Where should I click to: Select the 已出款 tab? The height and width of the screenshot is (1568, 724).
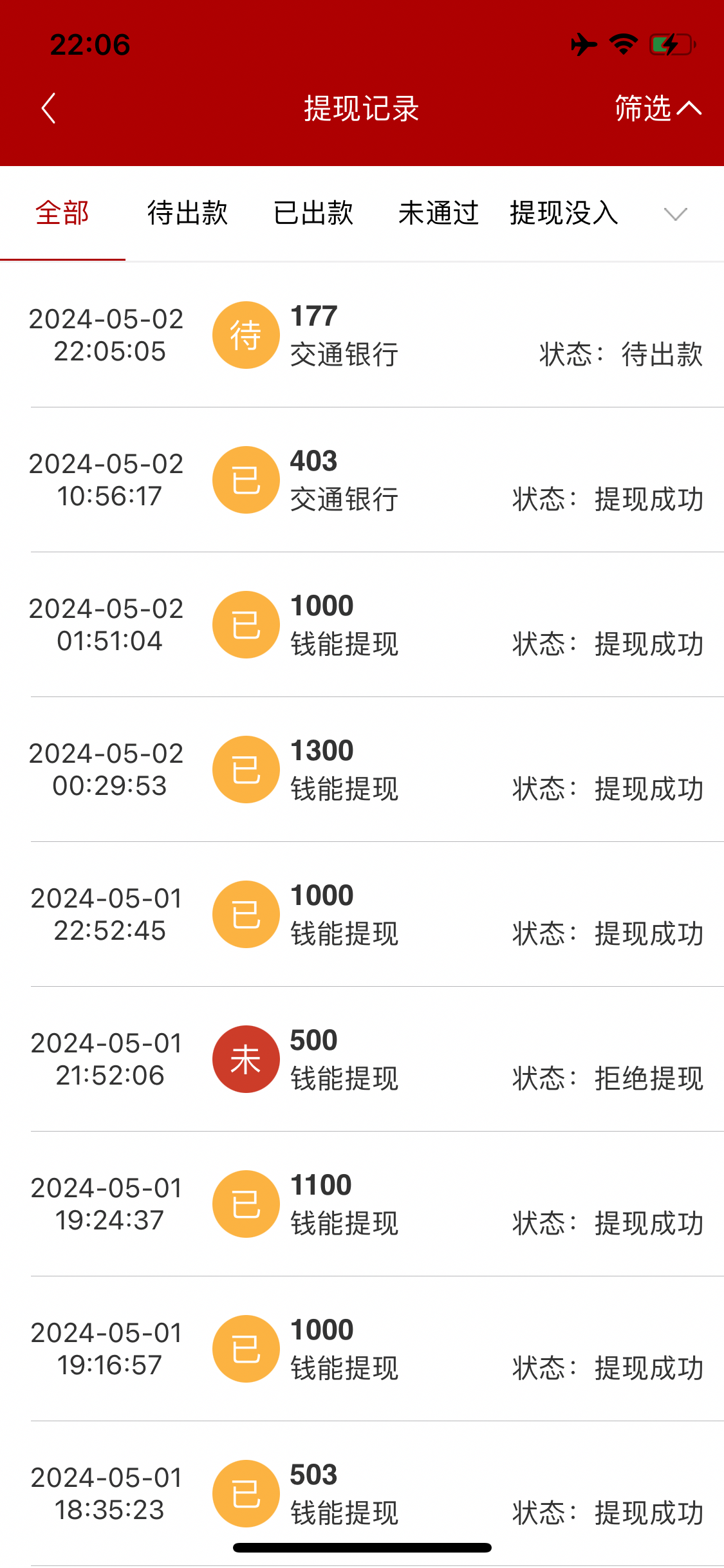tap(313, 213)
